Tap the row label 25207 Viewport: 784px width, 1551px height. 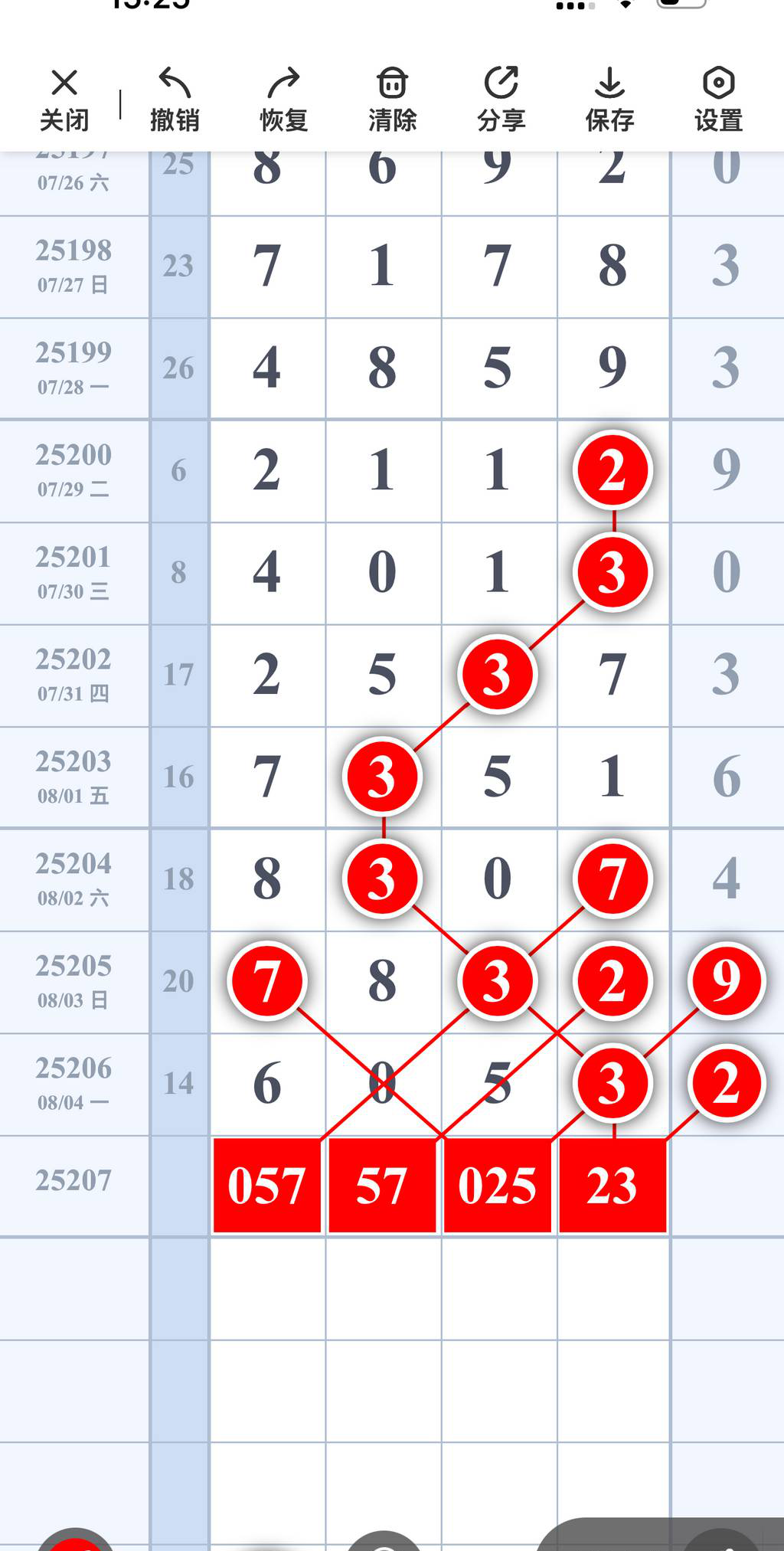click(x=73, y=1182)
